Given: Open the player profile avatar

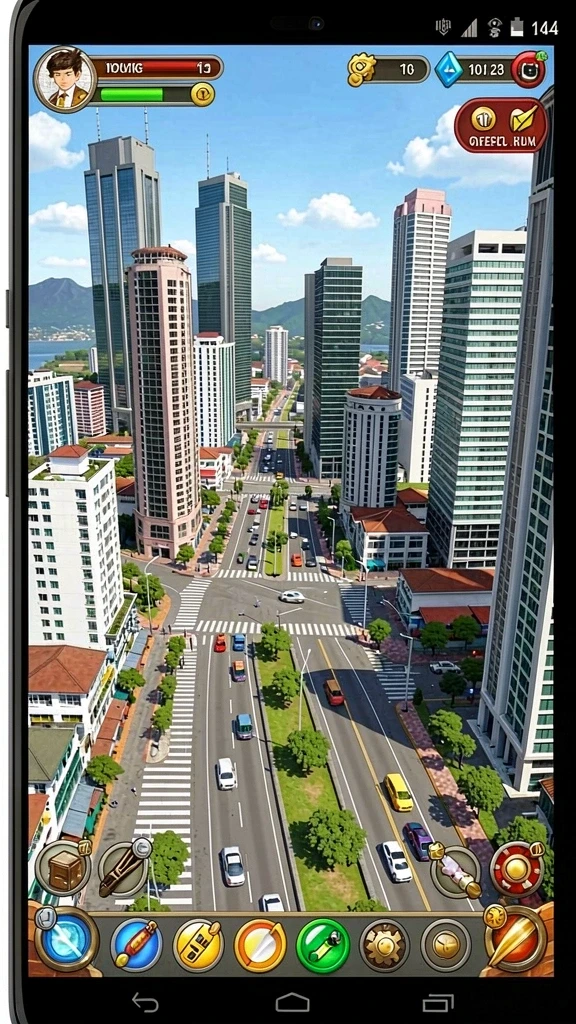Looking at the screenshot, I should click(x=65, y=79).
